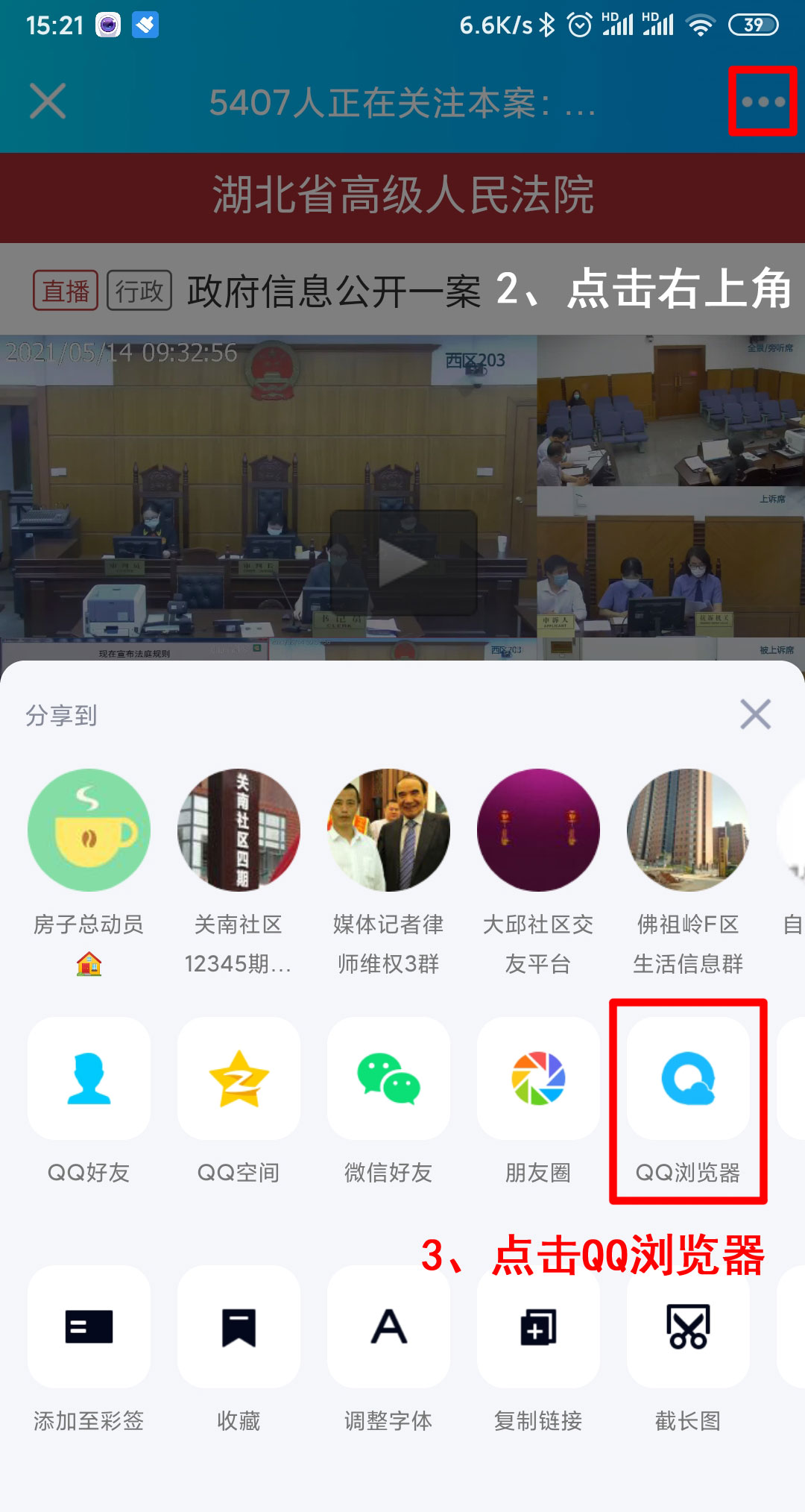The image size is (805, 1512).
Task: Share to 媒体记者律师维权3群
Action: (388, 831)
